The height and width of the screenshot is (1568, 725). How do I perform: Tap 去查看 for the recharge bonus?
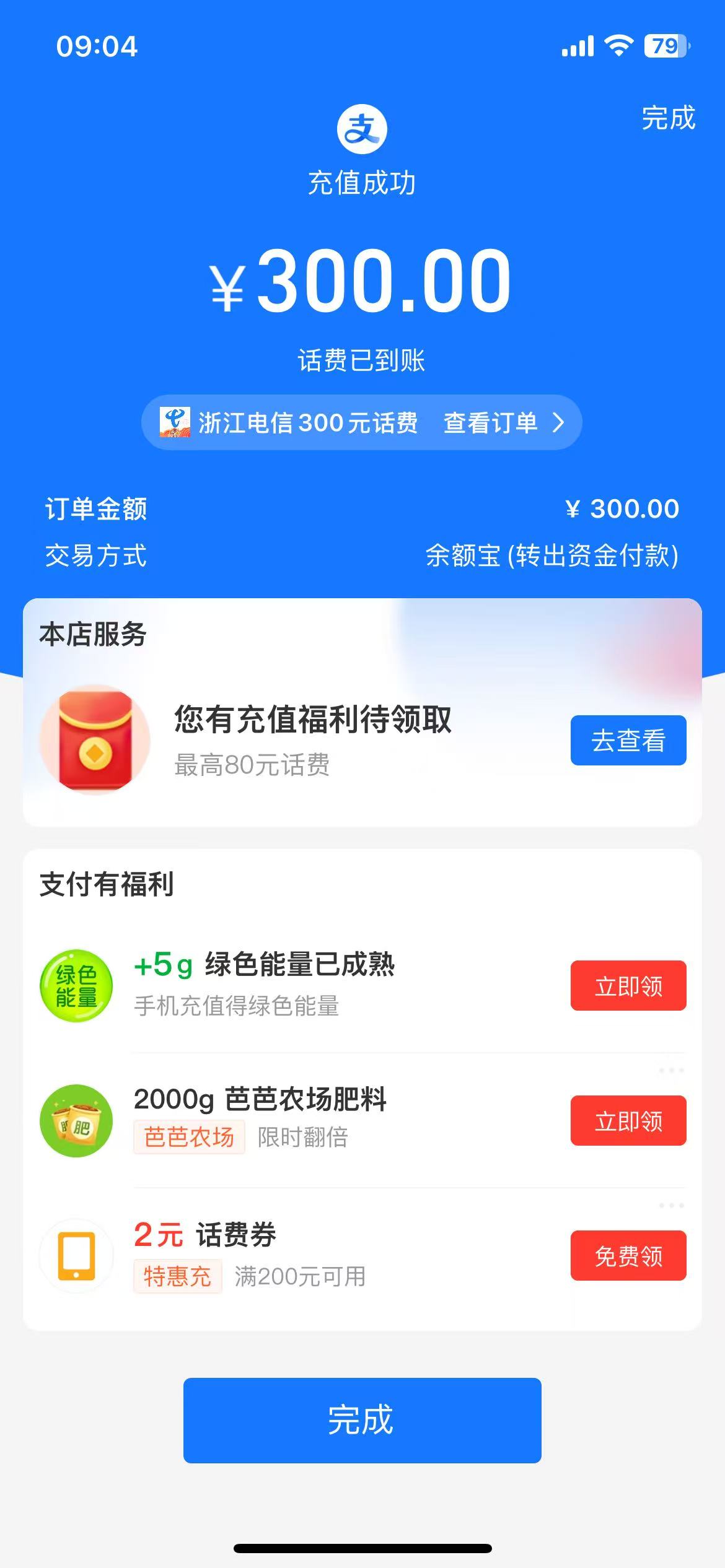(628, 740)
